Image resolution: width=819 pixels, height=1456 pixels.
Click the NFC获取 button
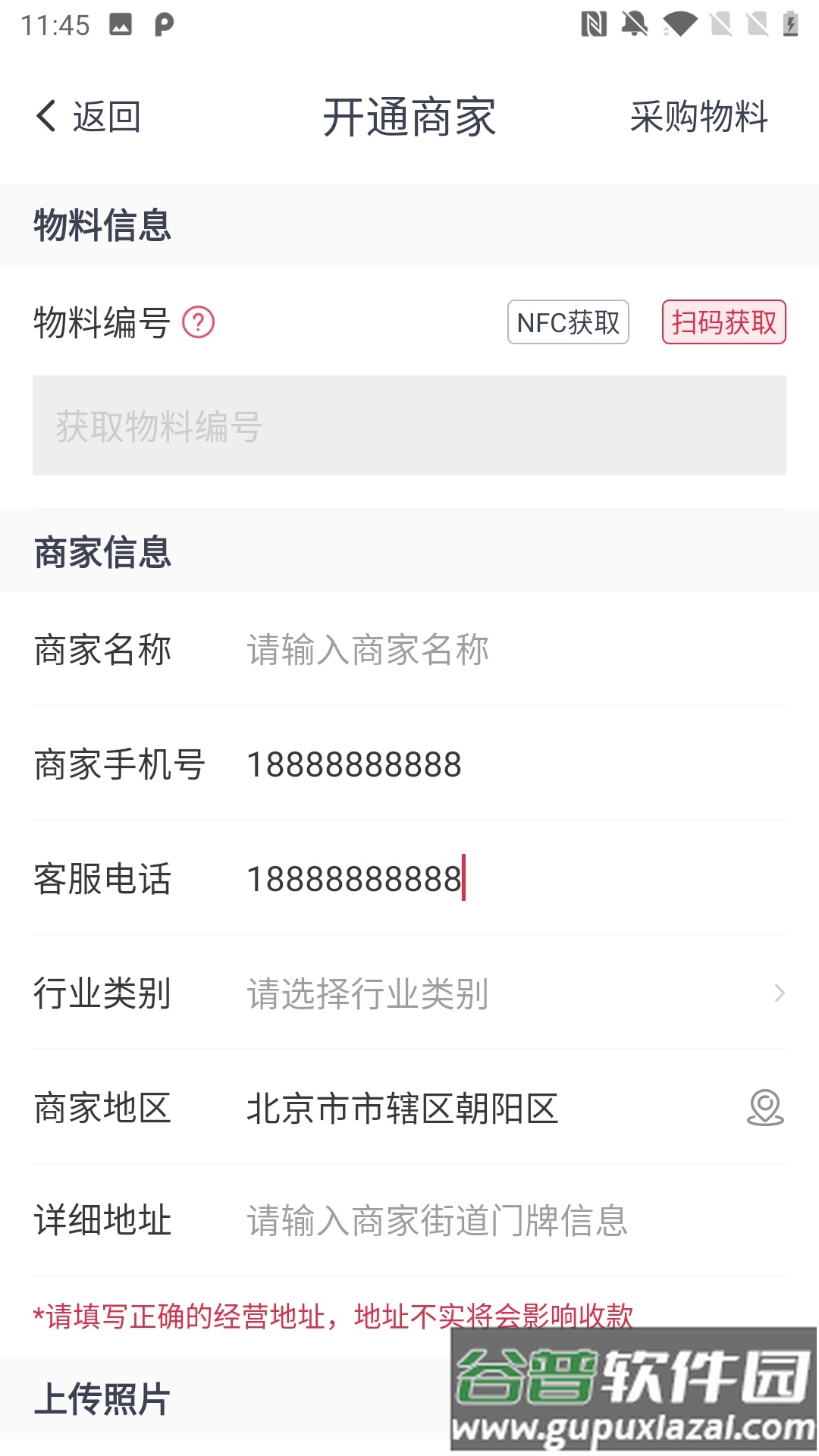pyautogui.click(x=567, y=322)
